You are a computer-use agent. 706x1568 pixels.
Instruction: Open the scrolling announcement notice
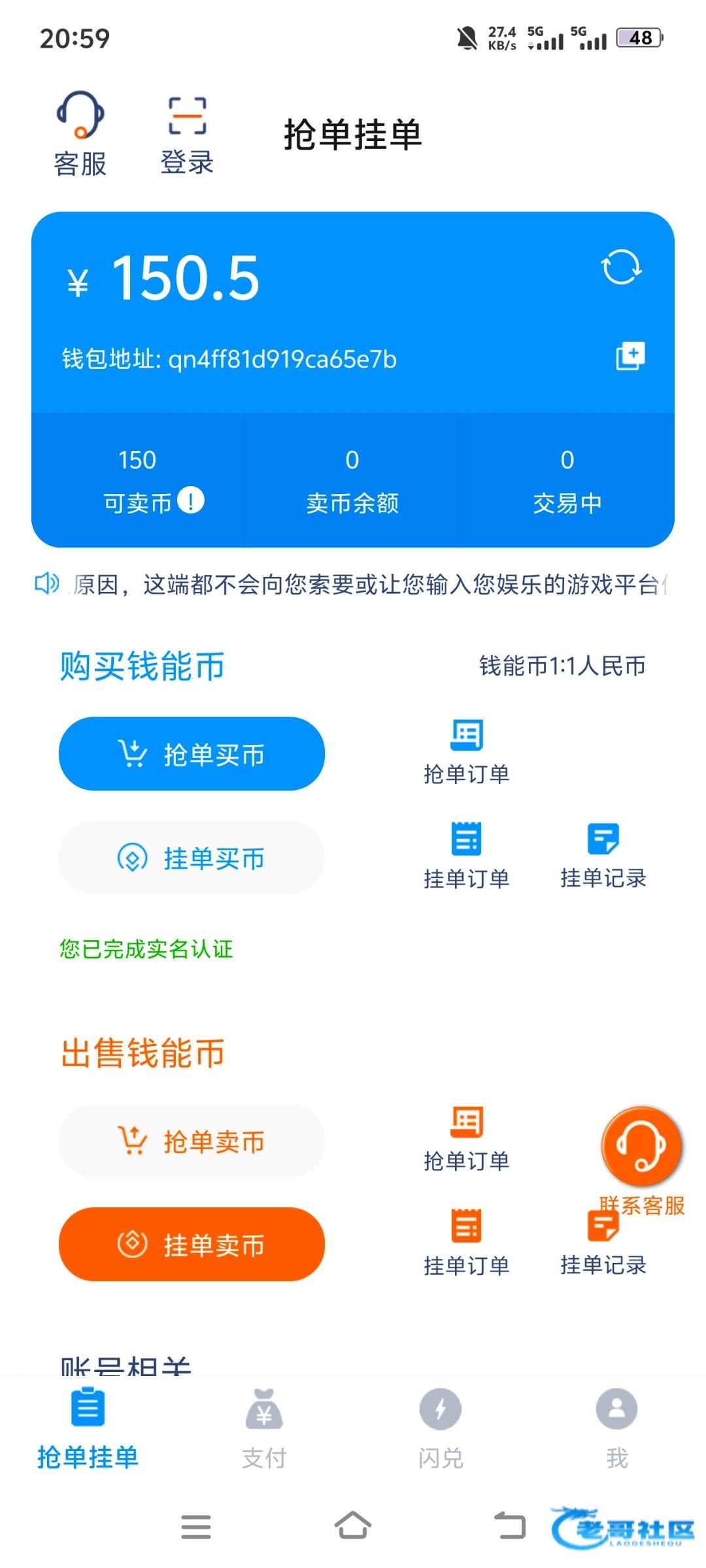pos(353,584)
